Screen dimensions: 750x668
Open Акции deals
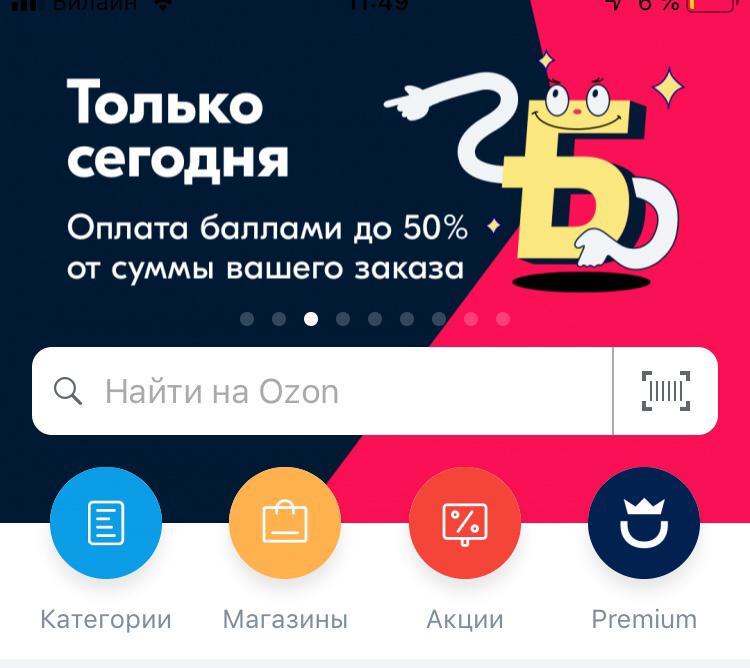(465, 523)
